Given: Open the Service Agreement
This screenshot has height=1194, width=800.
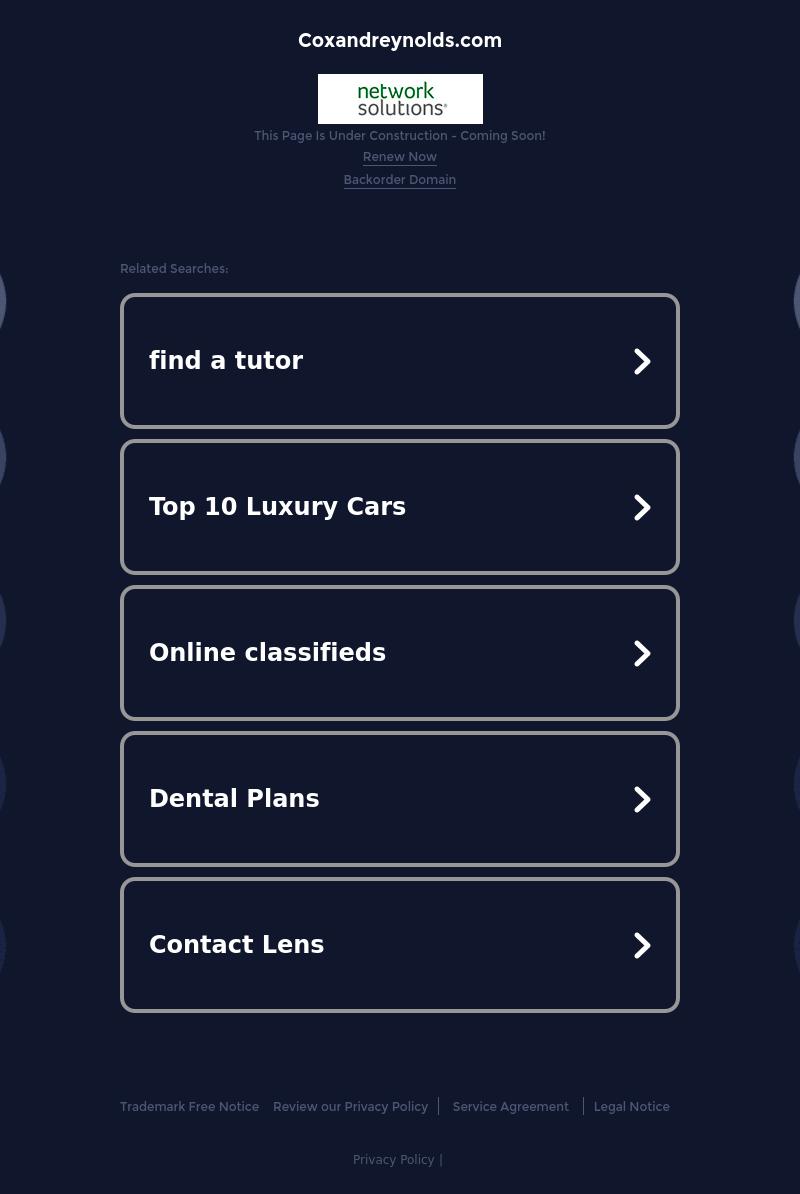Looking at the screenshot, I should tap(510, 1107).
